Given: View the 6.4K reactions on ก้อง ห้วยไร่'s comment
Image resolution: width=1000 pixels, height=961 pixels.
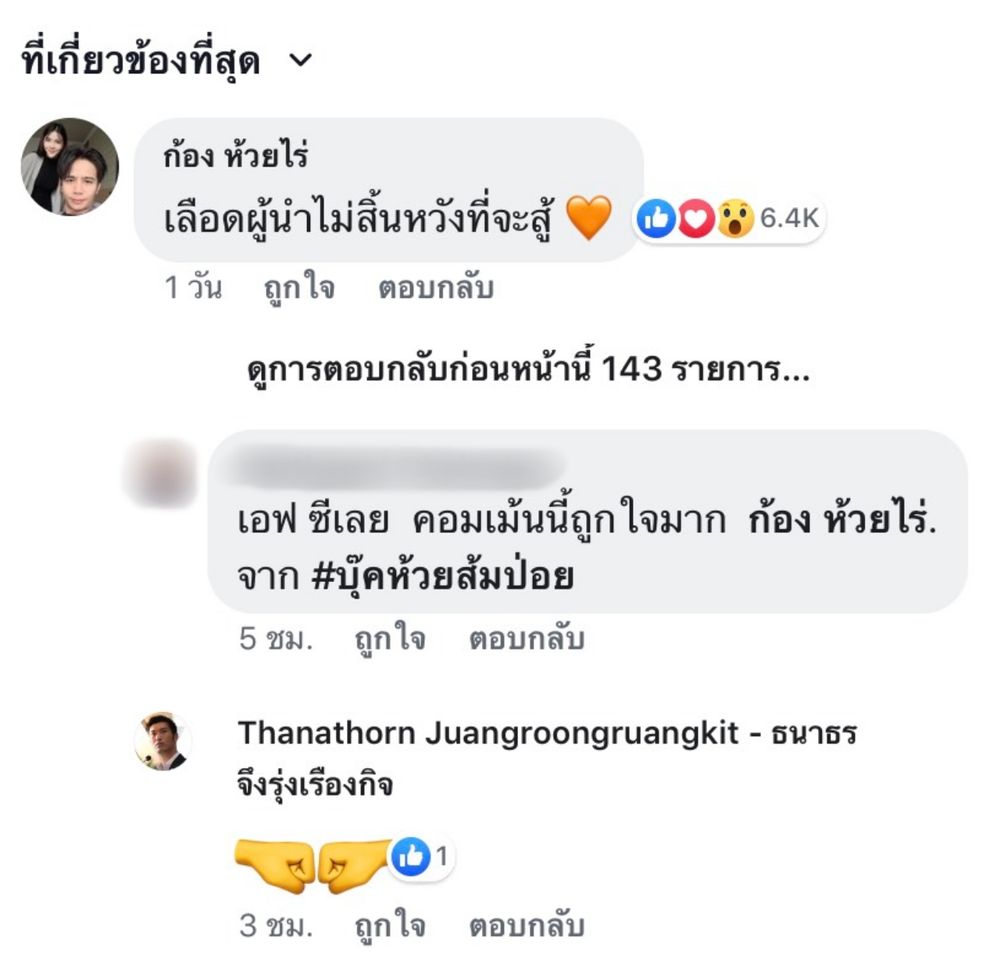Looking at the screenshot, I should [730, 220].
